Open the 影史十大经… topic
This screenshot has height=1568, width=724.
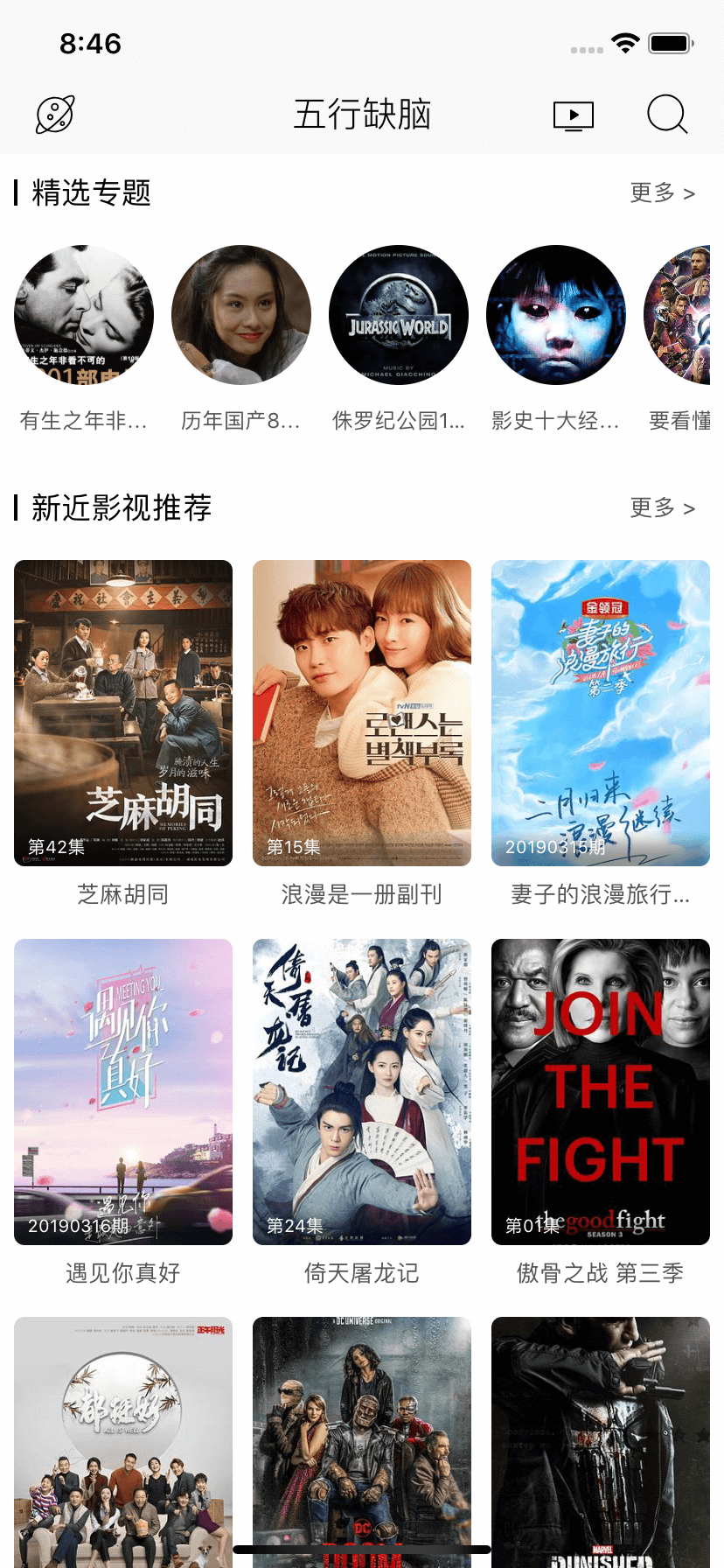(x=556, y=315)
